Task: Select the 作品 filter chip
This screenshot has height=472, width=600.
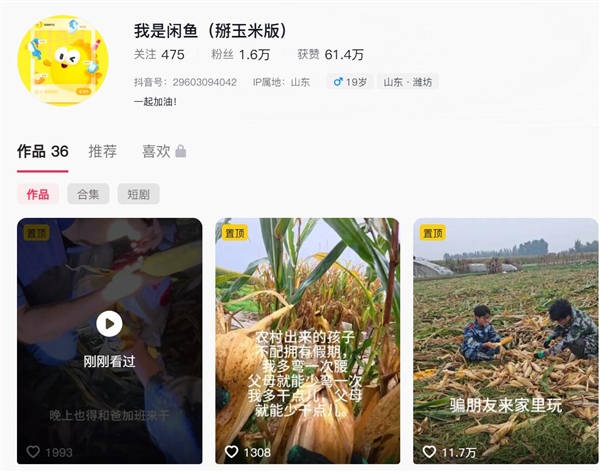Action: point(38,194)
